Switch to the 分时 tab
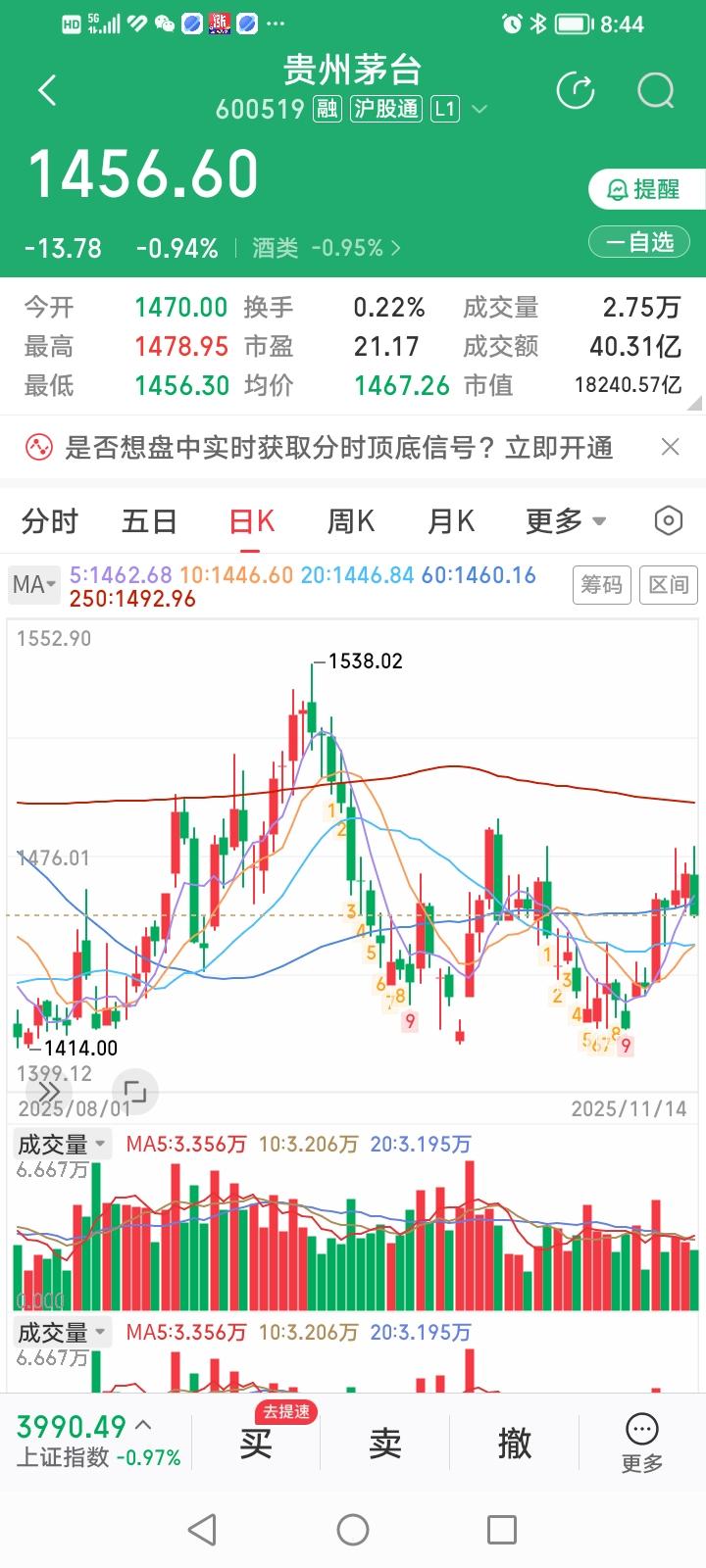This screenshot has width=706, height=1568. click(49, 521)
